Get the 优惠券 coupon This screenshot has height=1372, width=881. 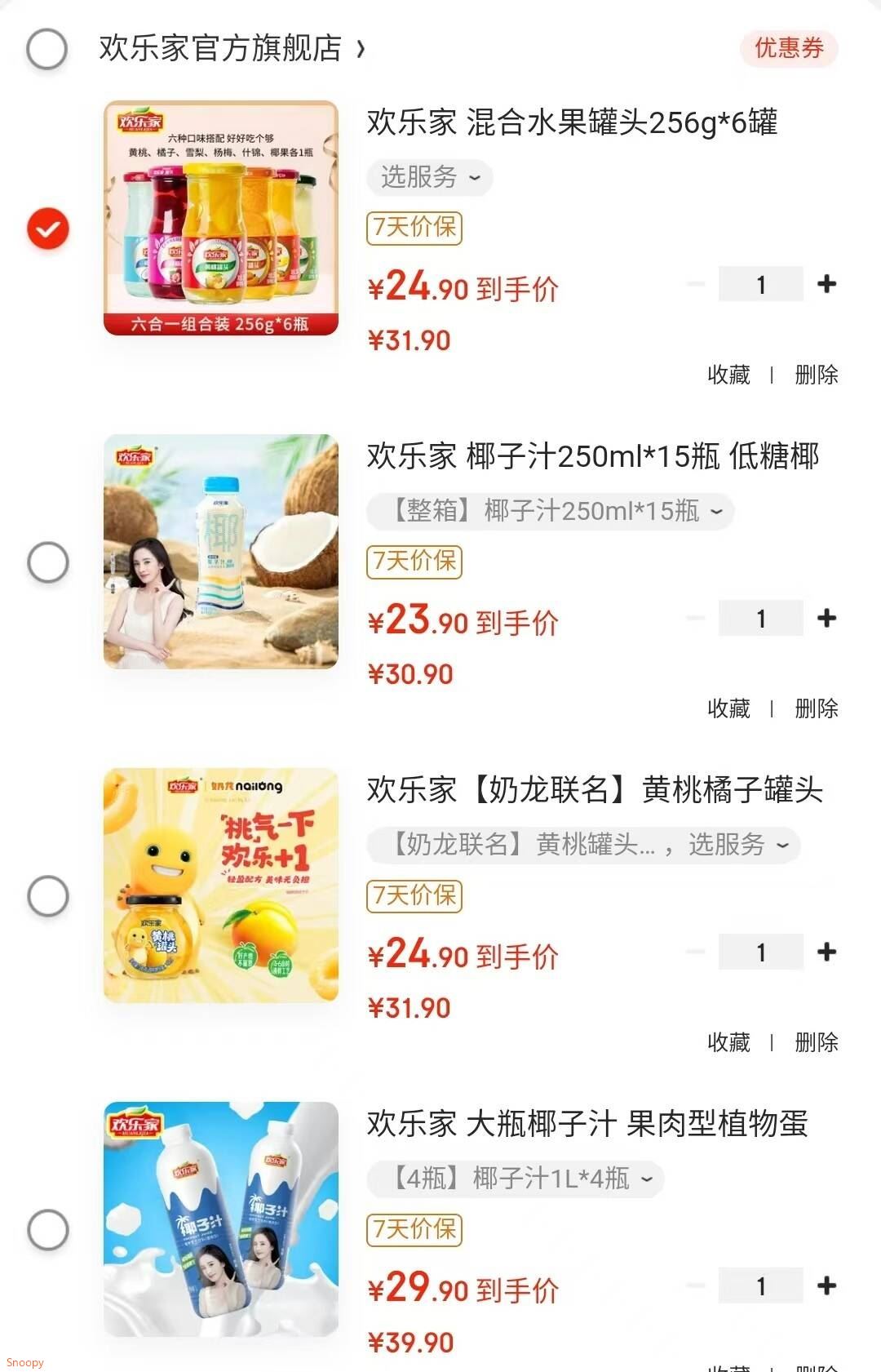789,48
